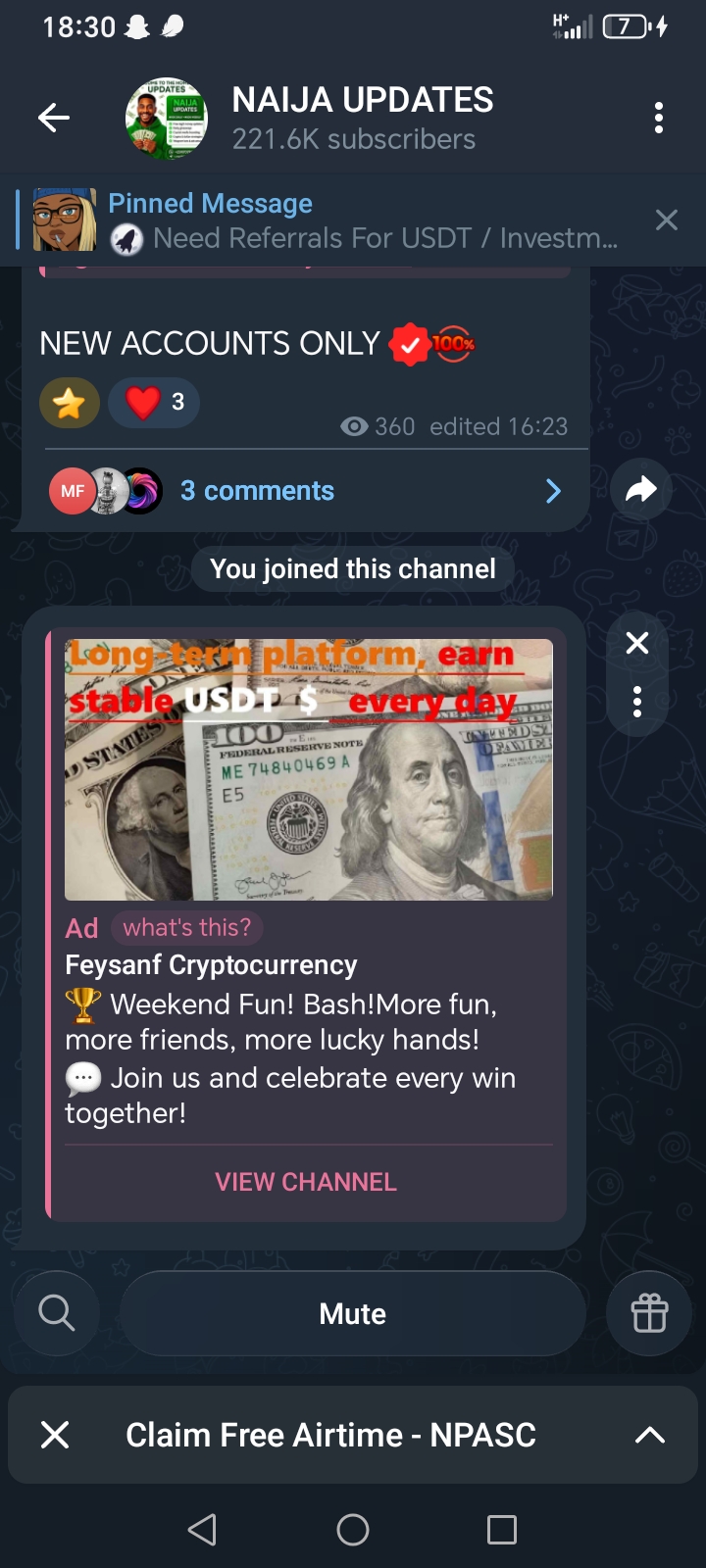Viewport: 706px width, 1568px height.
Task: Open the gift icon button
Action: pyautogui.click(x=649, y=1313)
